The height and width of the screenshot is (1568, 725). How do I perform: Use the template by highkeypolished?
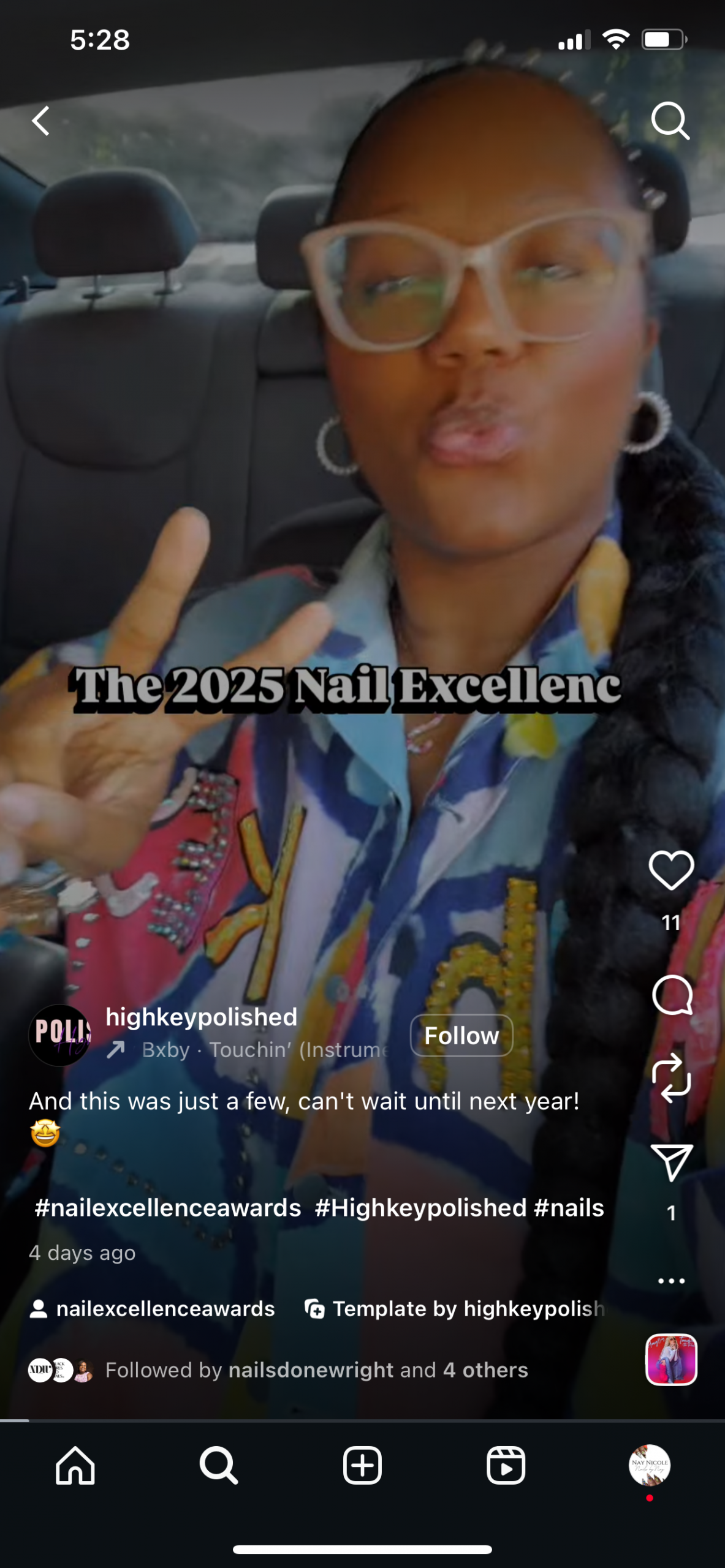(x=457, y=1309)
